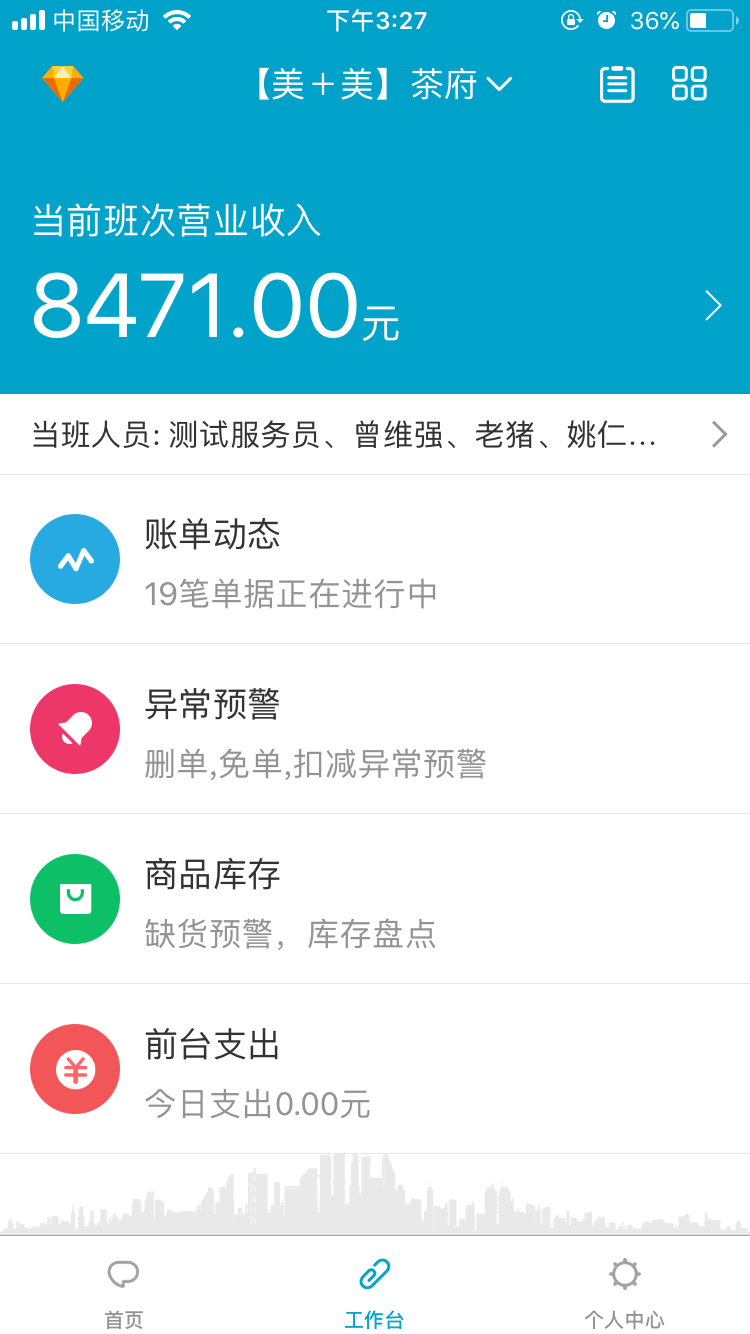Open 异常预警
Screen dimensions: 750x1334
[375, 729]
